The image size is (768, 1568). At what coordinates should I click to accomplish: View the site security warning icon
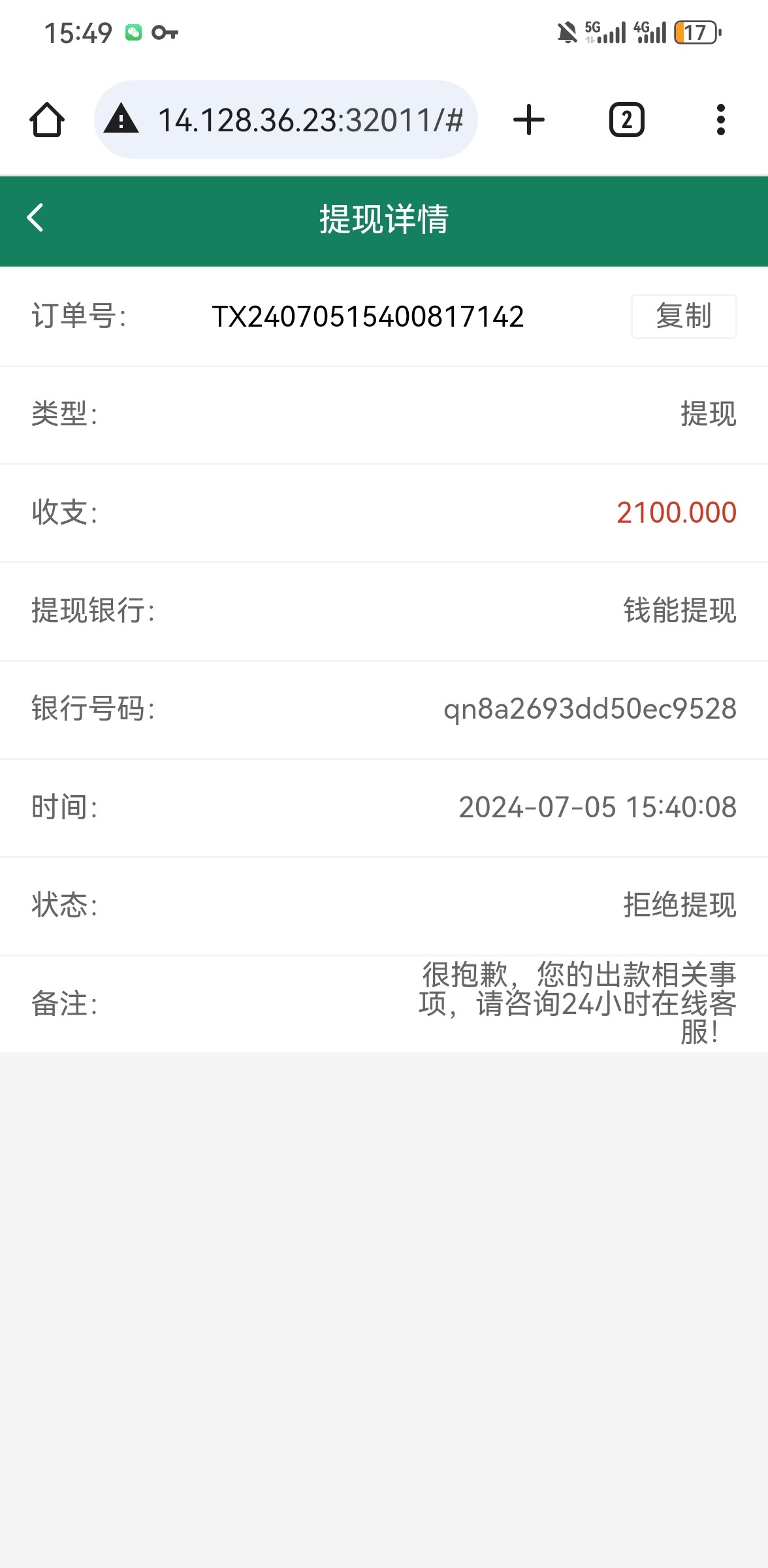coord(121,120)
